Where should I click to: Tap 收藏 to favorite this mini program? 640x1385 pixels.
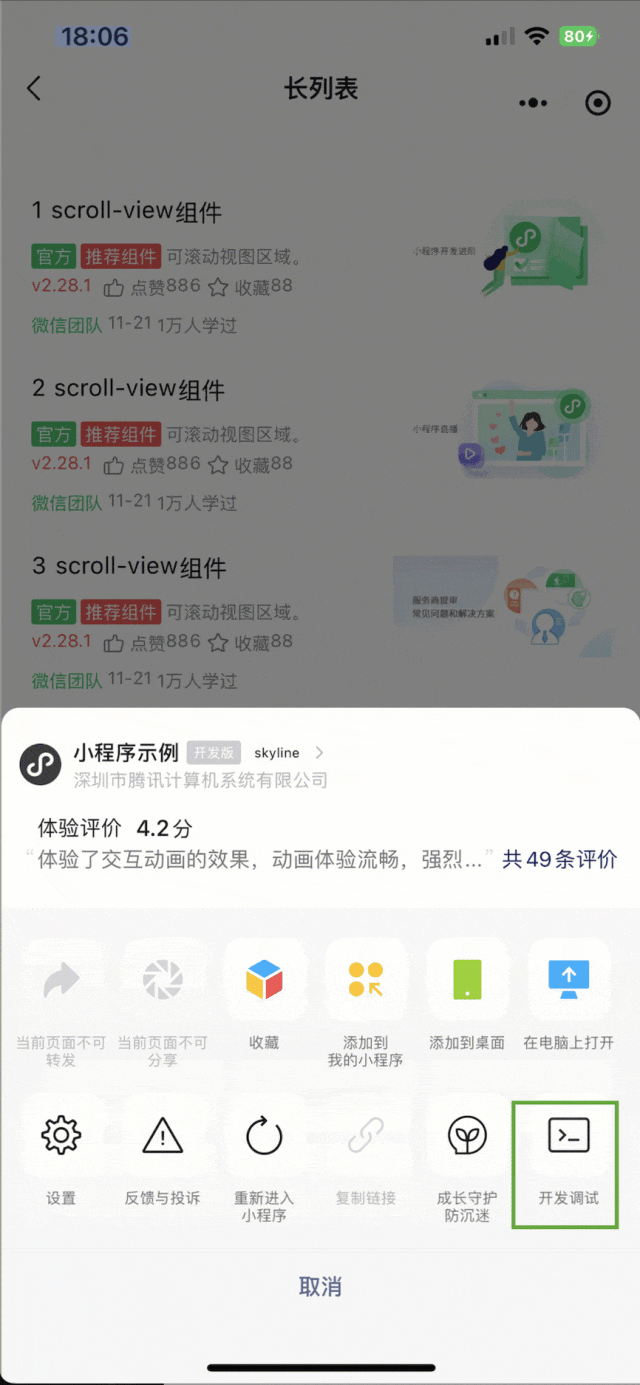[264, 997]
